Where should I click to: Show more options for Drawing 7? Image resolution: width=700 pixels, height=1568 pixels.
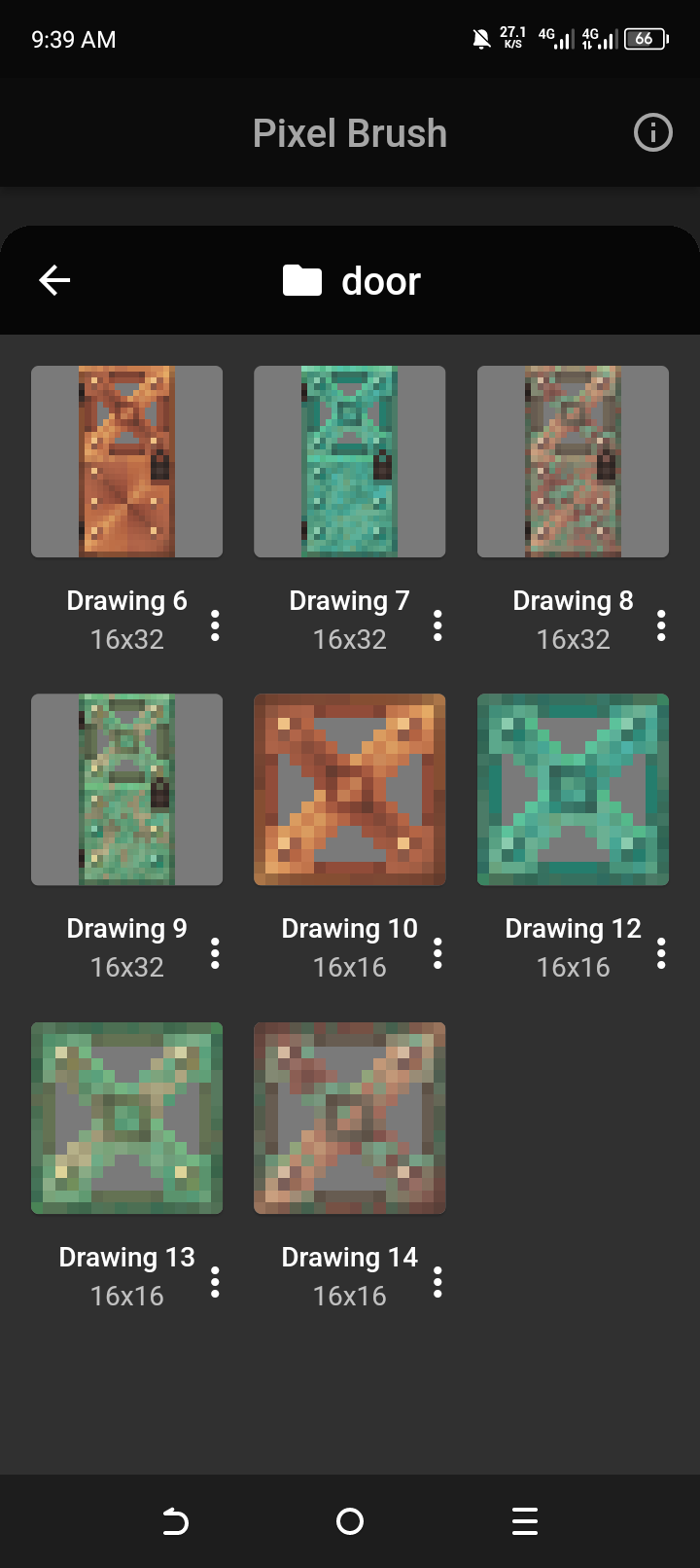click(x=437, y=625)
